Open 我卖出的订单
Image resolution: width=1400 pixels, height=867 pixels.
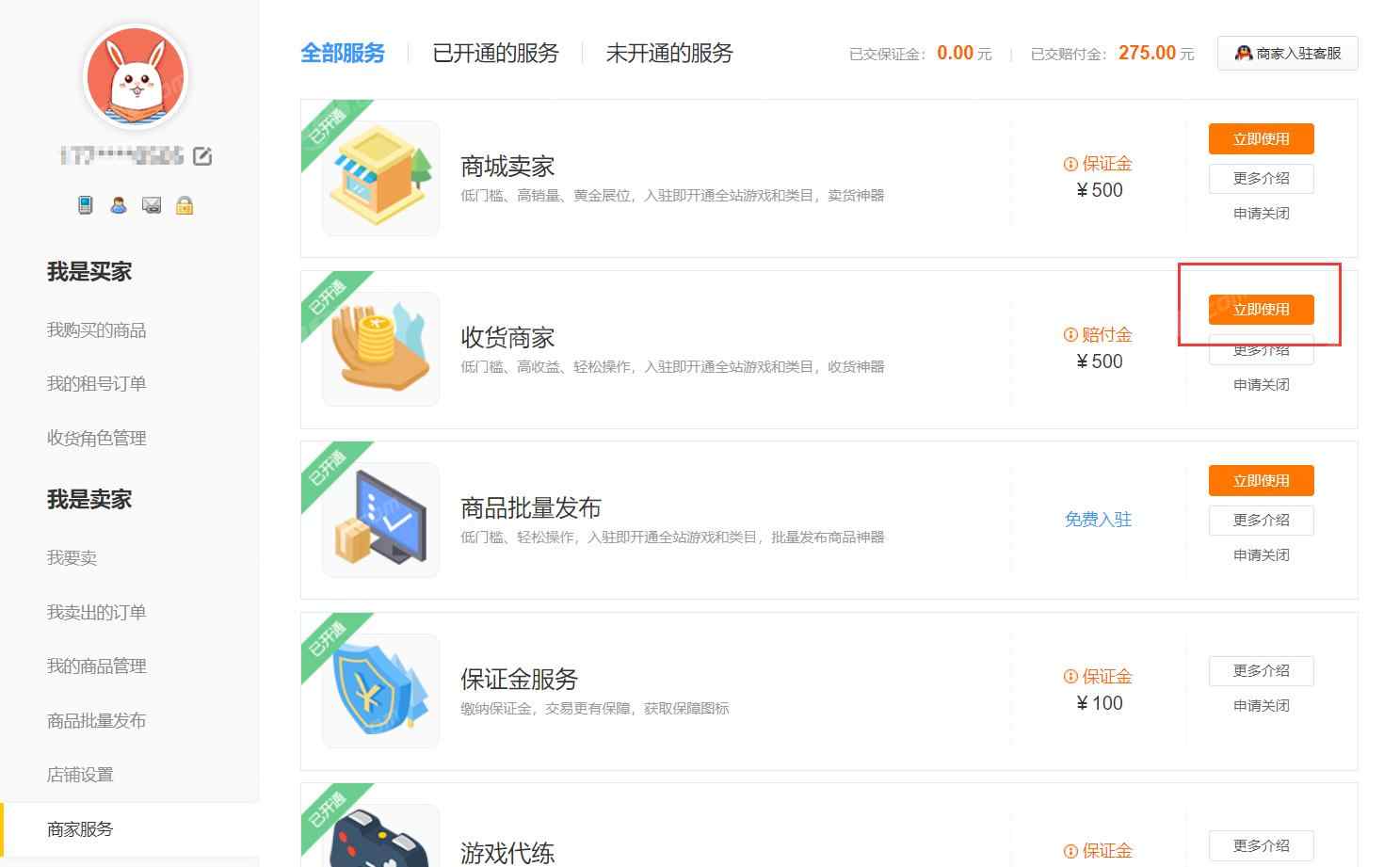pyautogui.click(x=96, y=613)
